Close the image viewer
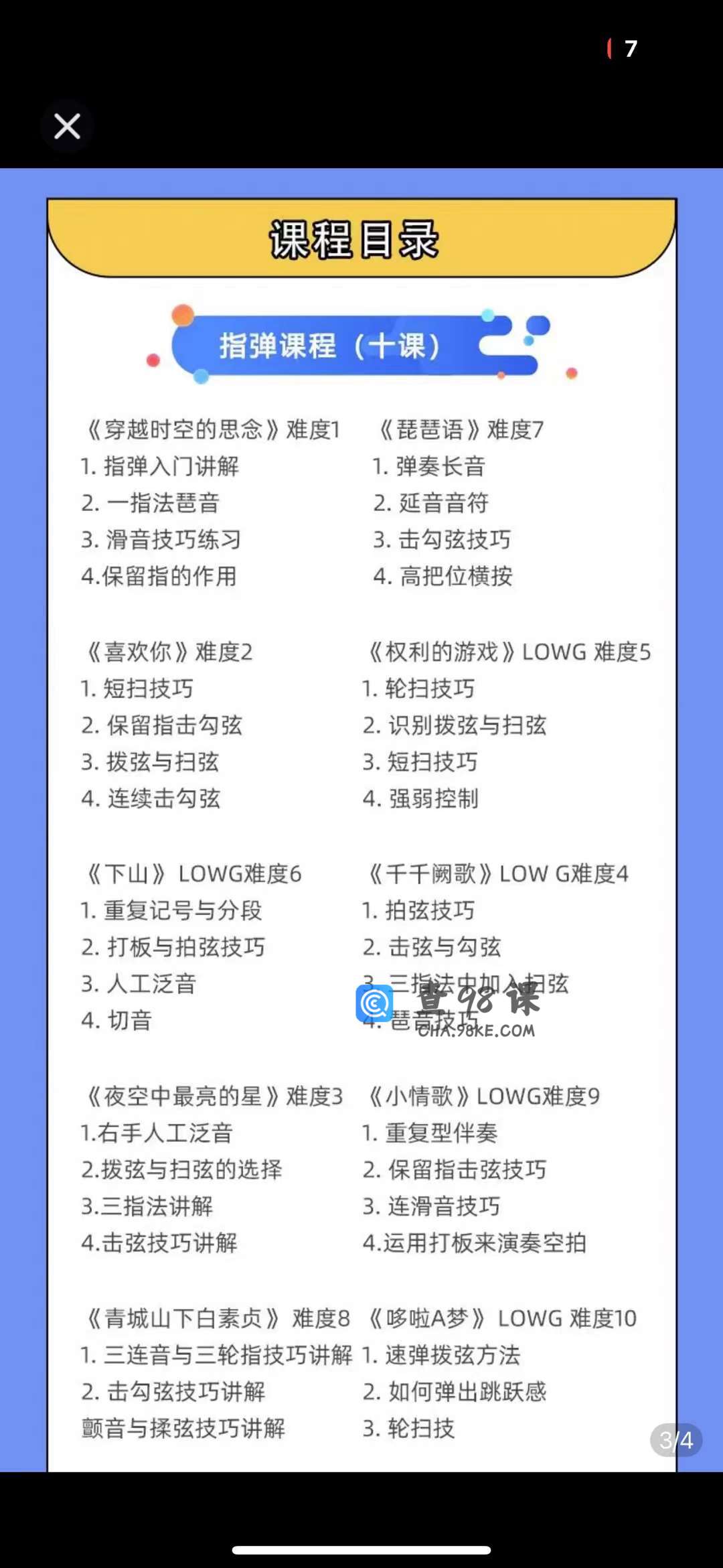 pos(67,126)
